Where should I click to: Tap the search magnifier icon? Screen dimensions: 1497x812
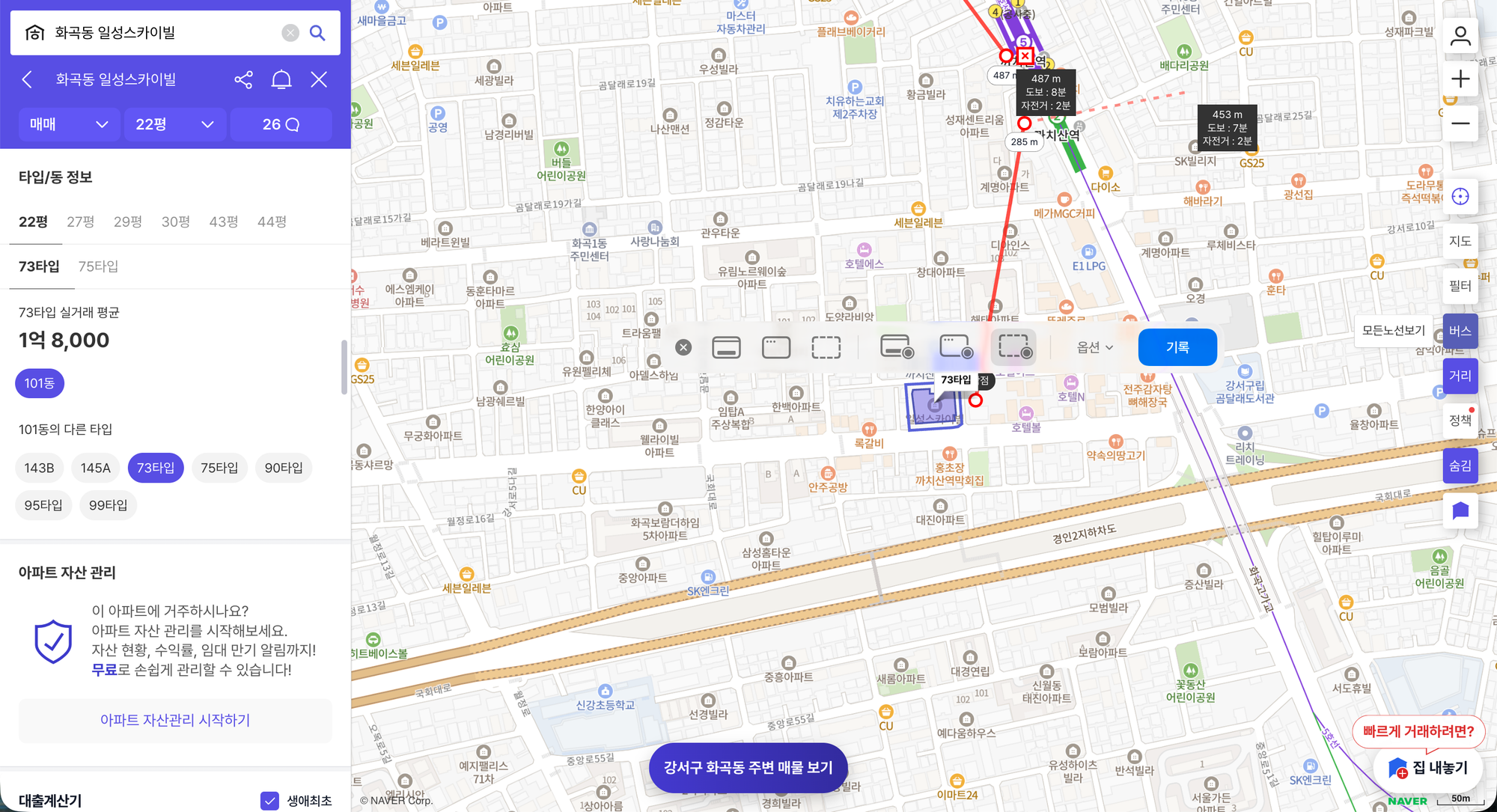click(x=317, y=33)
